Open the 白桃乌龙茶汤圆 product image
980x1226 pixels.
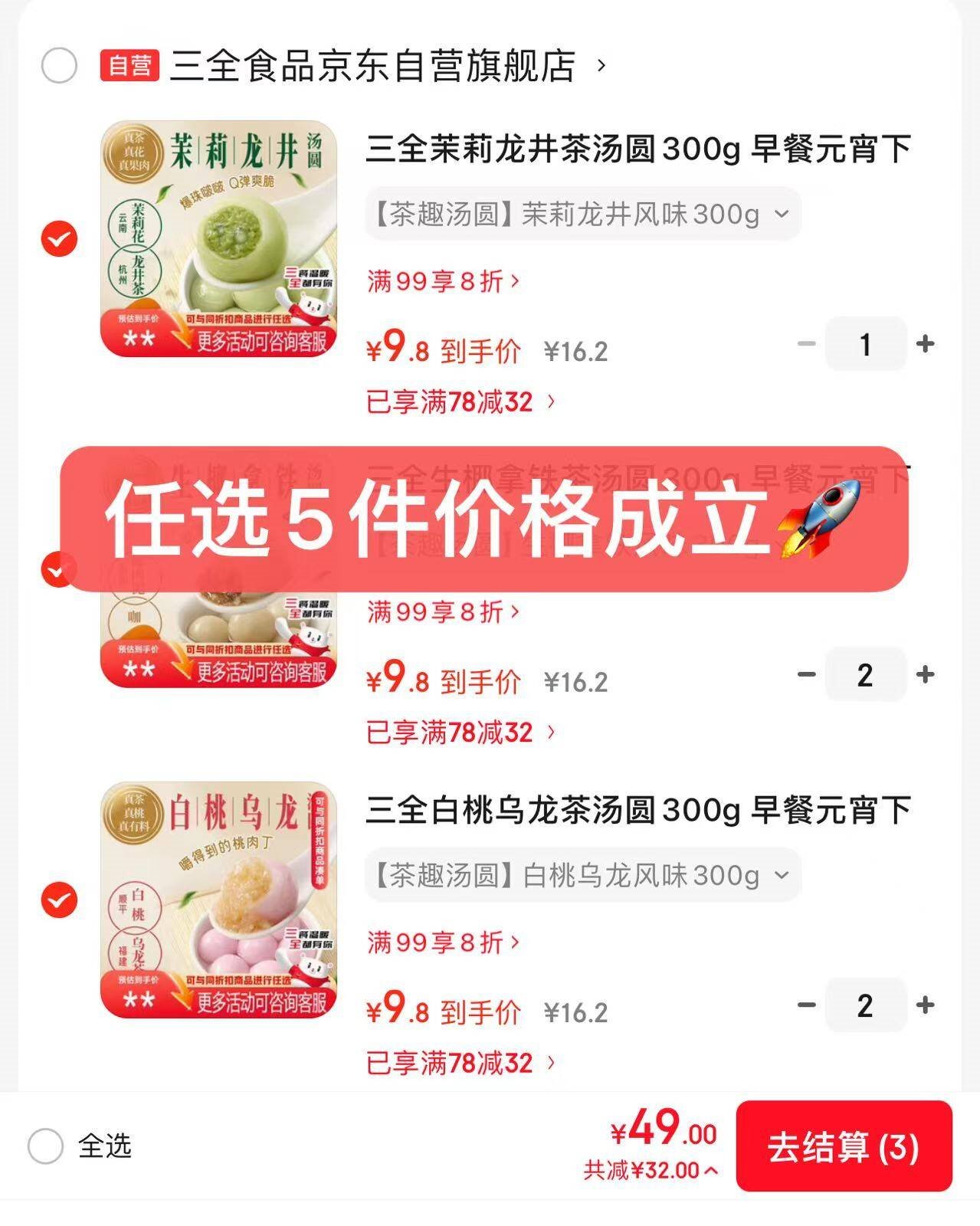click(219, 900)
